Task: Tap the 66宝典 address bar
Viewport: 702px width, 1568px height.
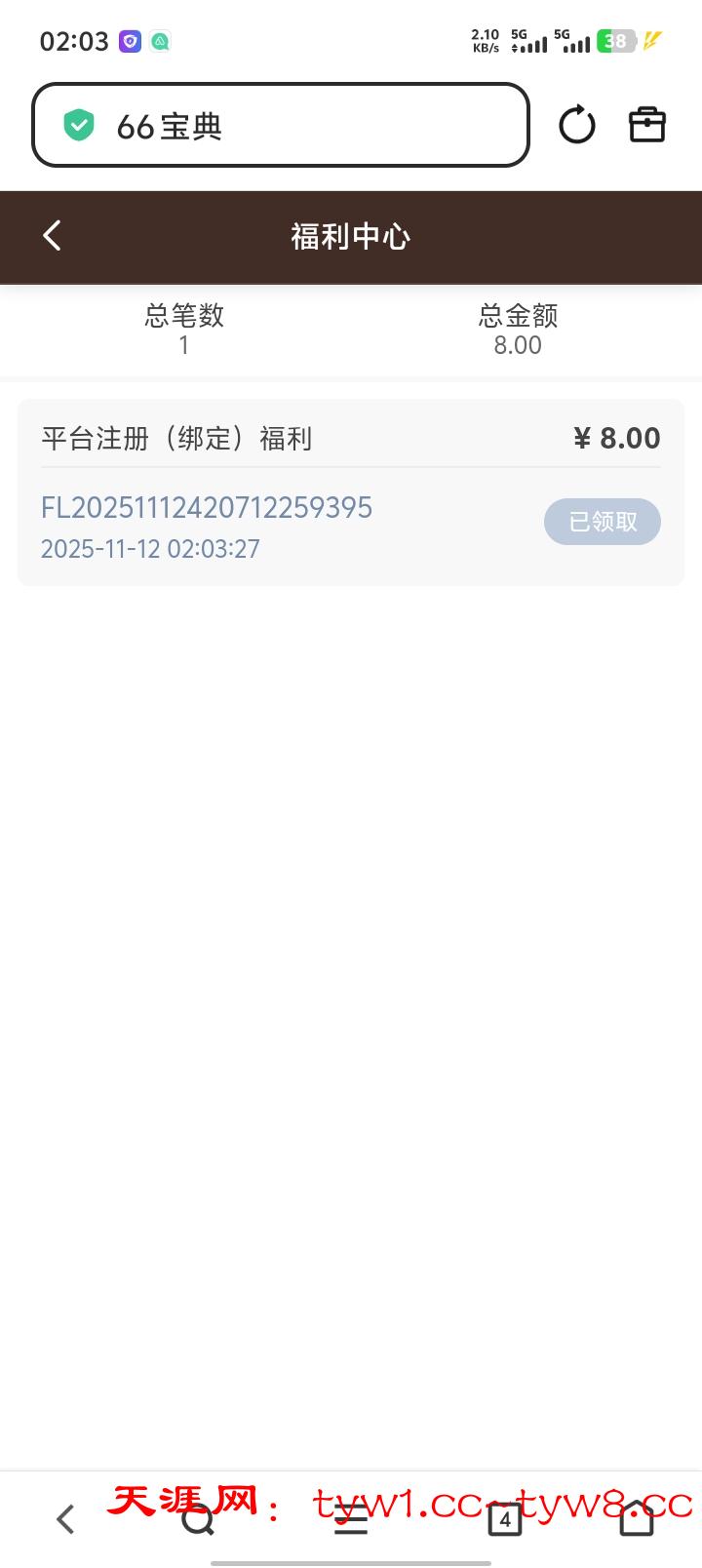Action: pyautogui.click(x=281, y=125)
